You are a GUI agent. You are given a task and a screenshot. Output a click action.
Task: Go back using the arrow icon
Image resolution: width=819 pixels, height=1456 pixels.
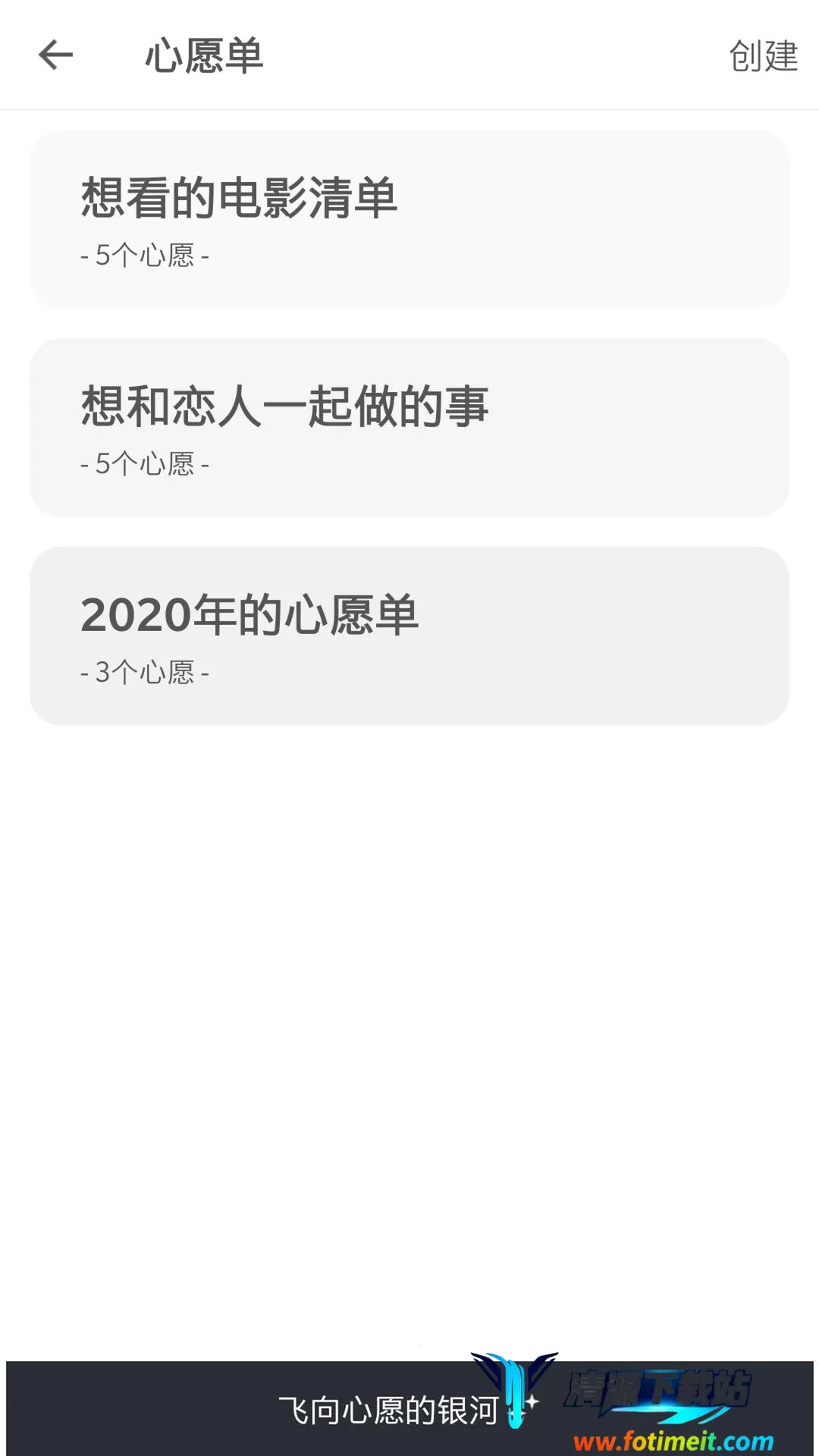click(x=55, y=55)
